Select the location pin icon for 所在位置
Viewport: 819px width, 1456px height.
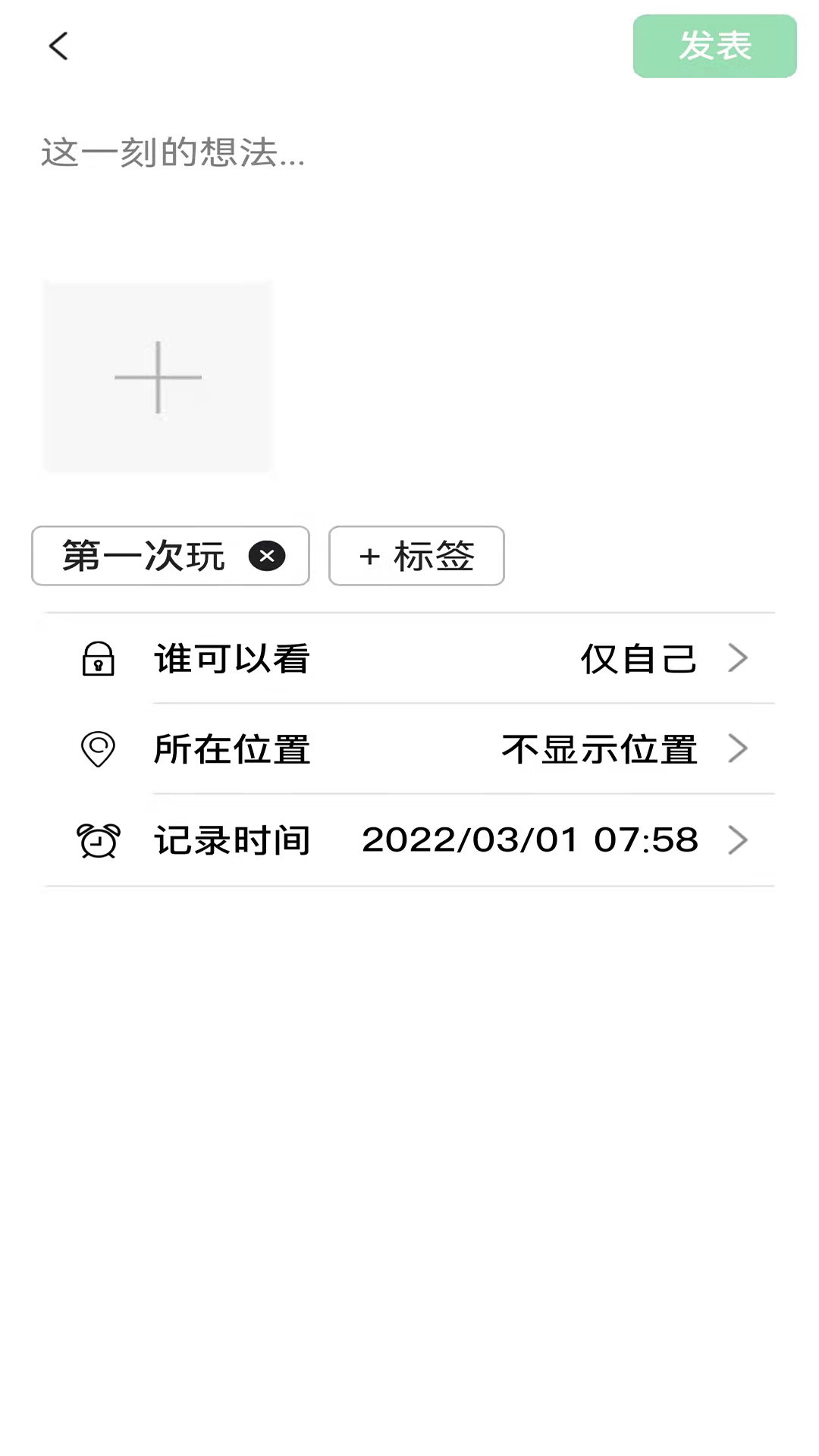(98, 748)
